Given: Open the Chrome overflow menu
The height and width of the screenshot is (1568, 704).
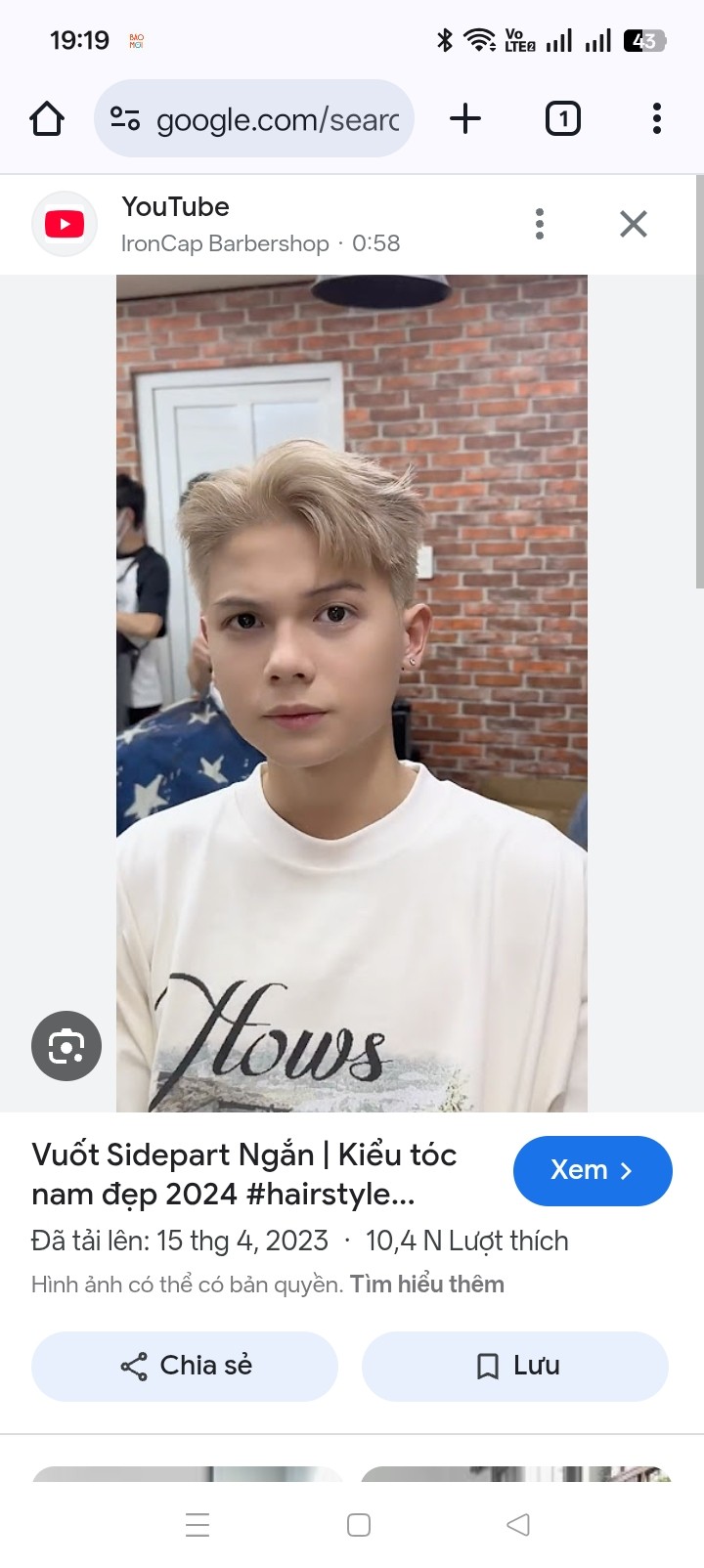Looking at the screenshot, I should tap(656, 119).
